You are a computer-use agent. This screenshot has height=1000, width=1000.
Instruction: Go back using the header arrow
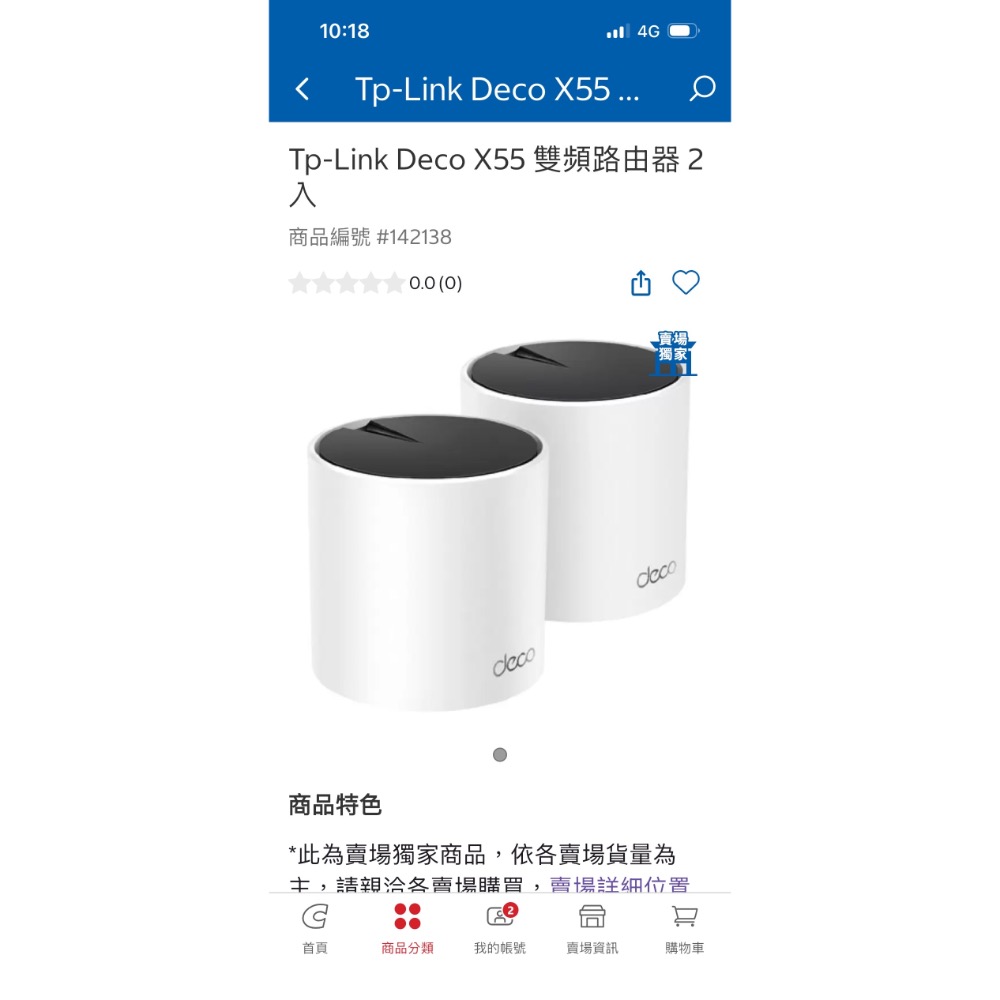pyautogui.click(x=303, y=89)
